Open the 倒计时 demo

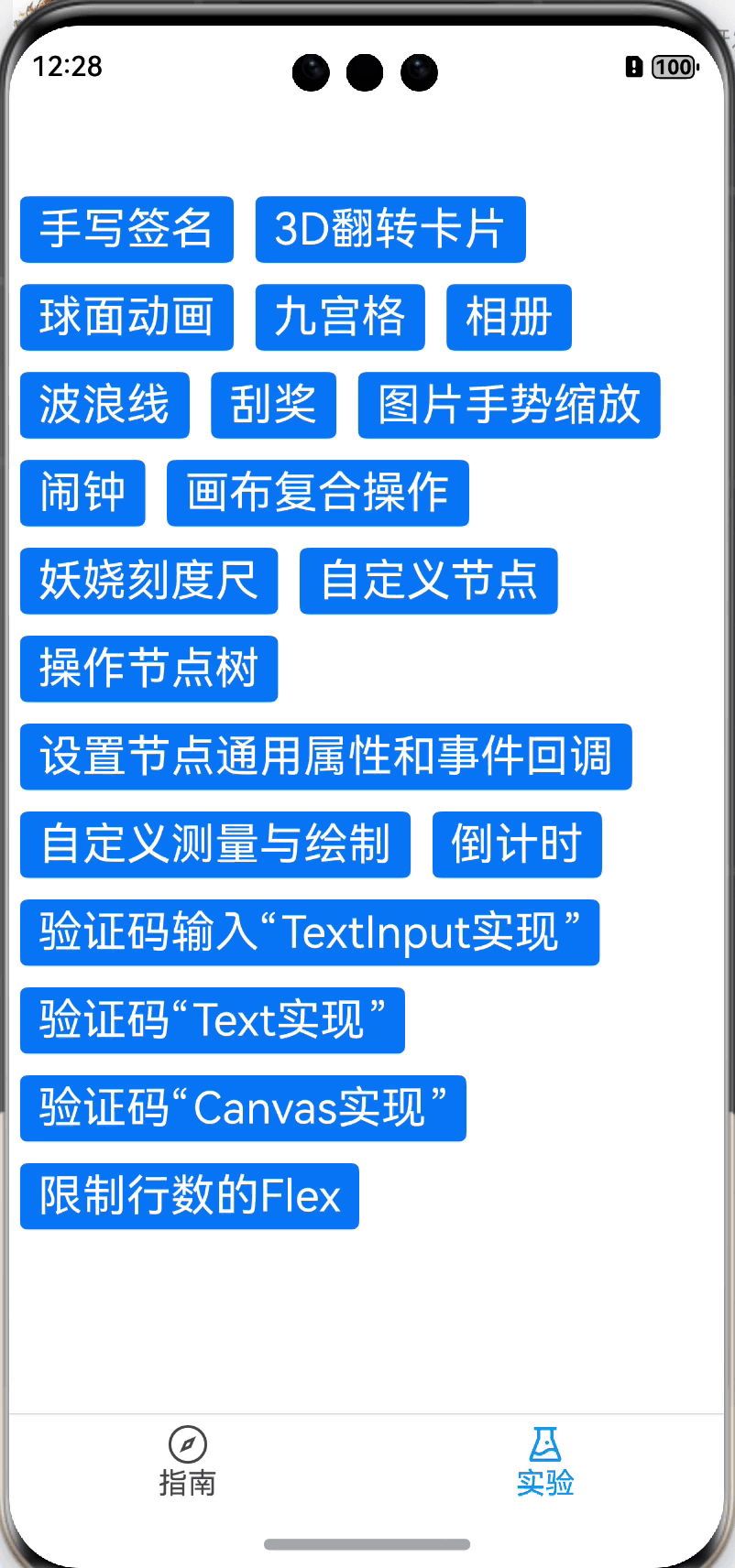[x=517, y=844]
